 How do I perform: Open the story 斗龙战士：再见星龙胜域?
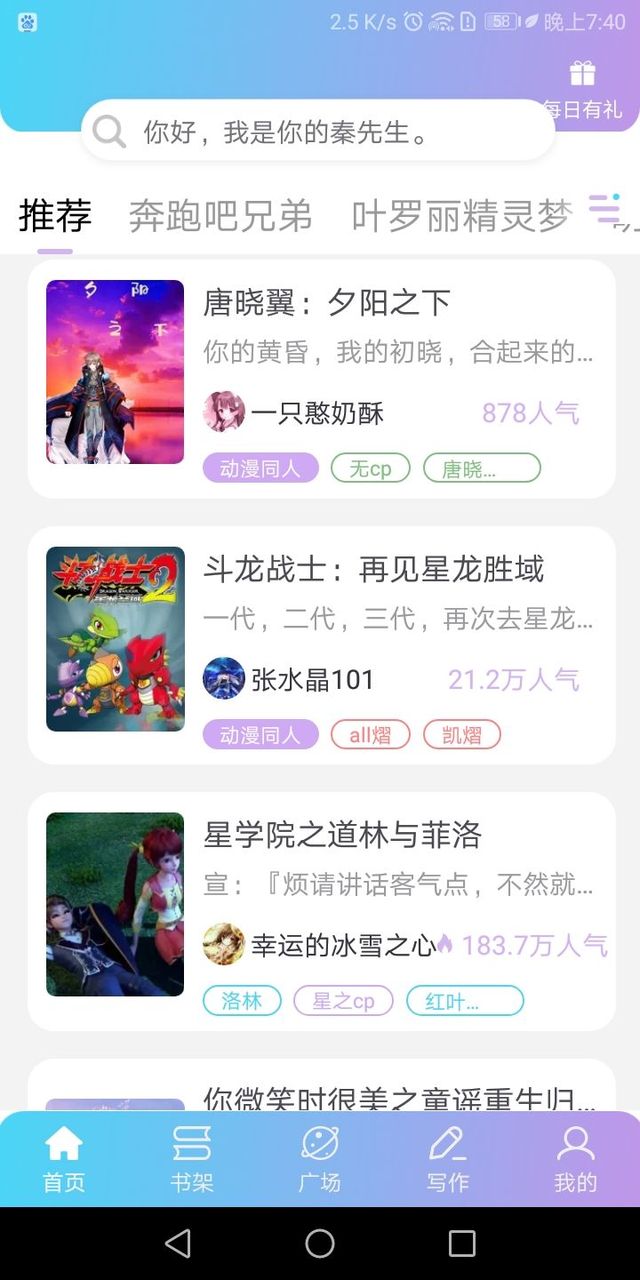374,570
